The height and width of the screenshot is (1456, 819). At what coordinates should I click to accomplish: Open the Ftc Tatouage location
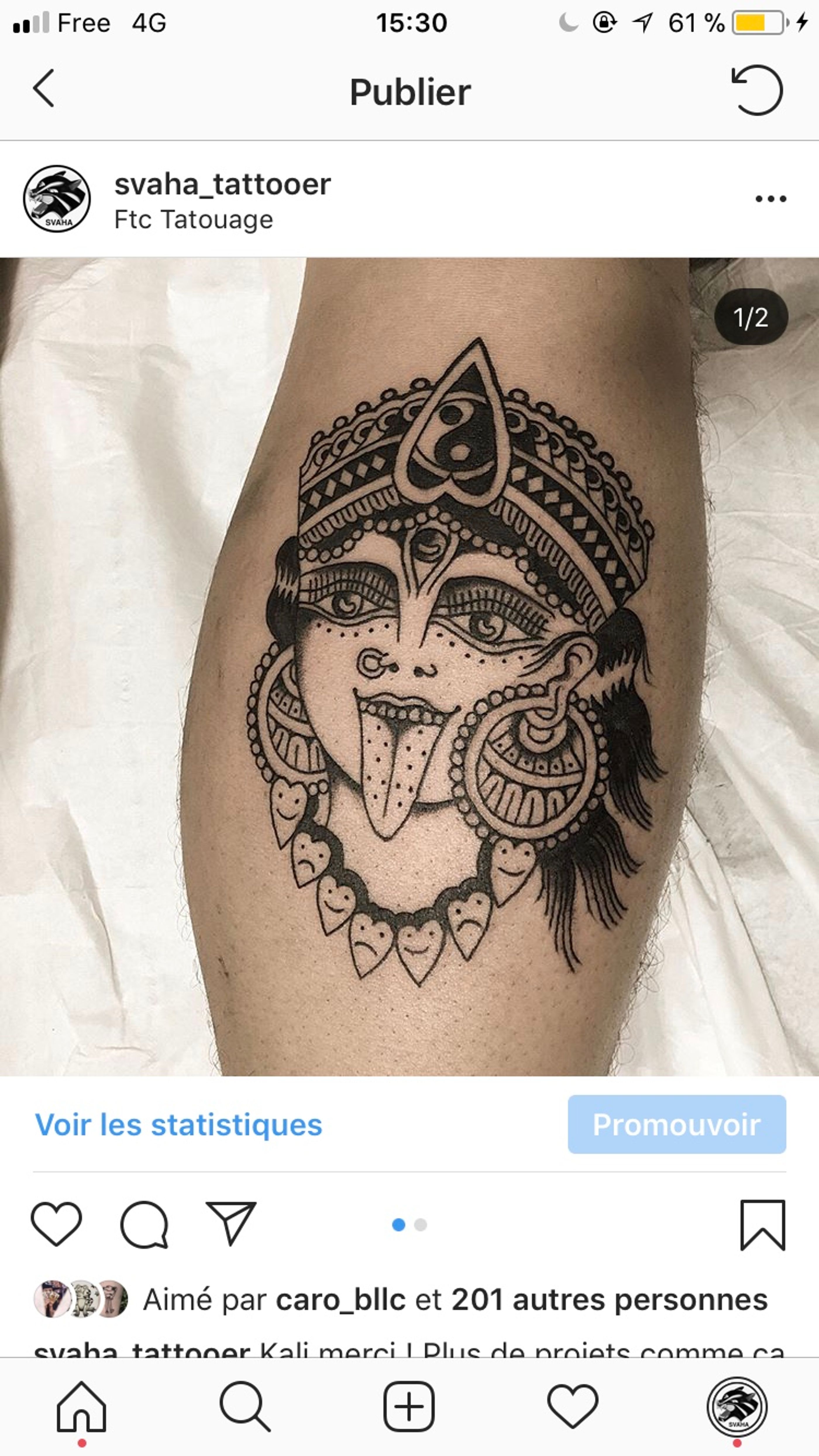[193, 219]
